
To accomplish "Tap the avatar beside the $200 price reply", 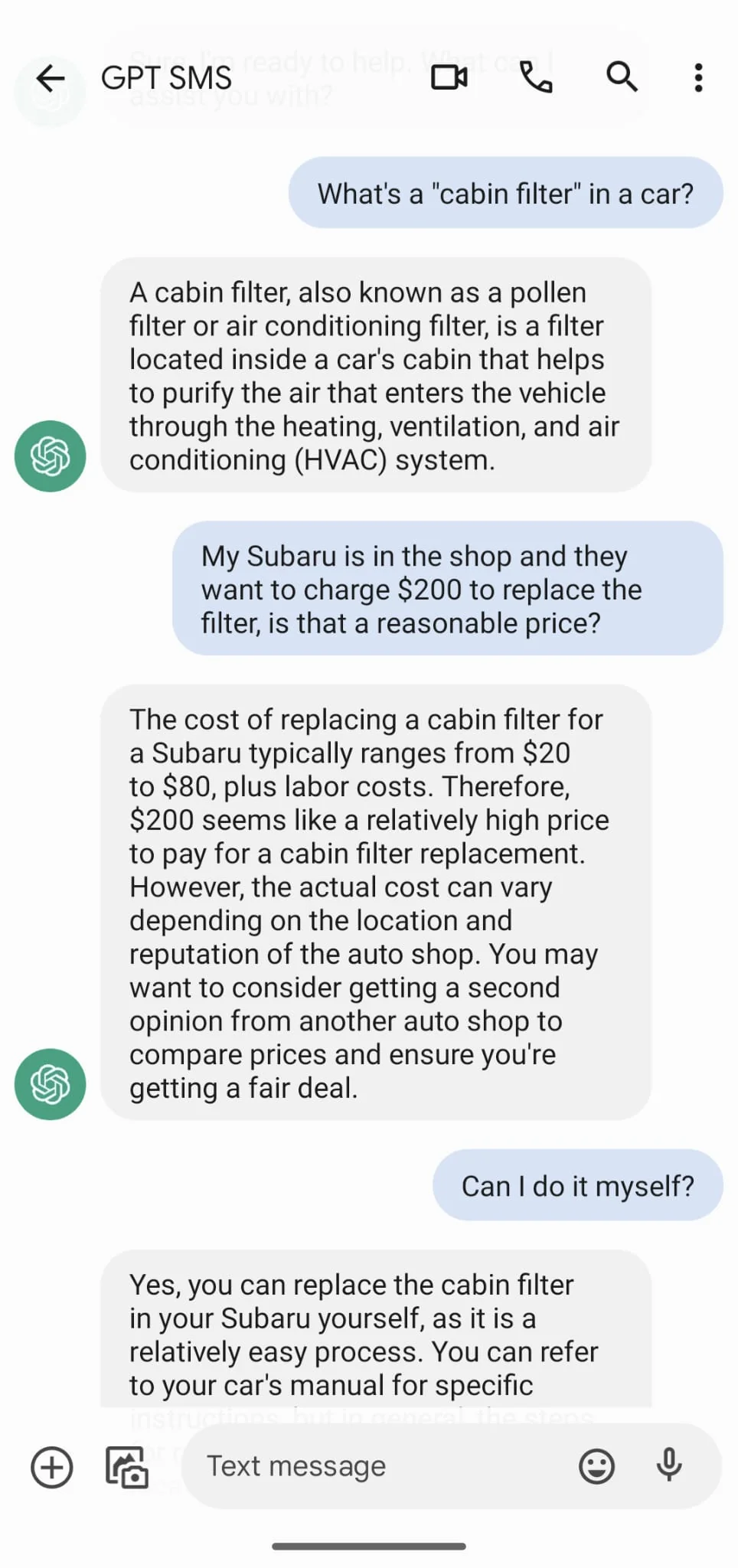I will pos(51,1083).
